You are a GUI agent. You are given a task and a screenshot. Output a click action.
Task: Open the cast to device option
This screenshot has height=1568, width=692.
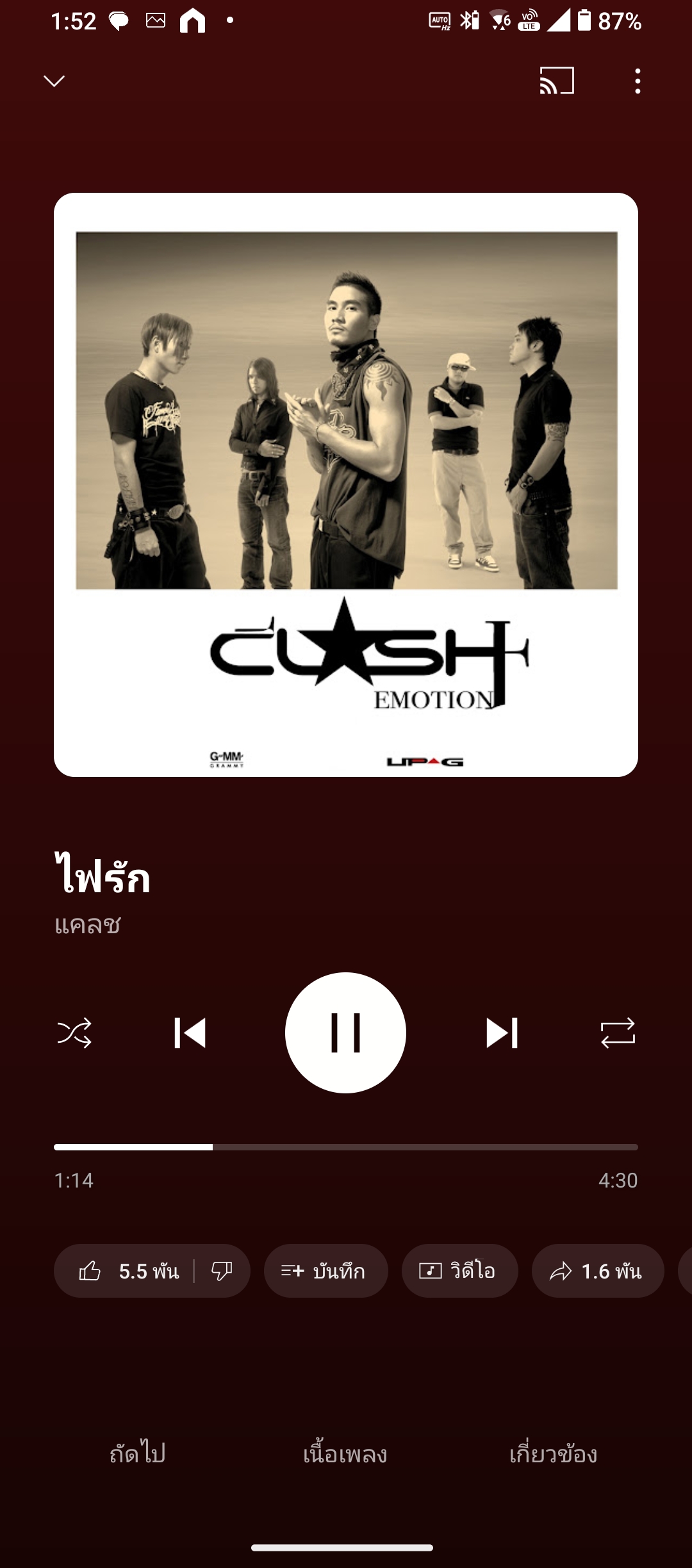(557, 81)
